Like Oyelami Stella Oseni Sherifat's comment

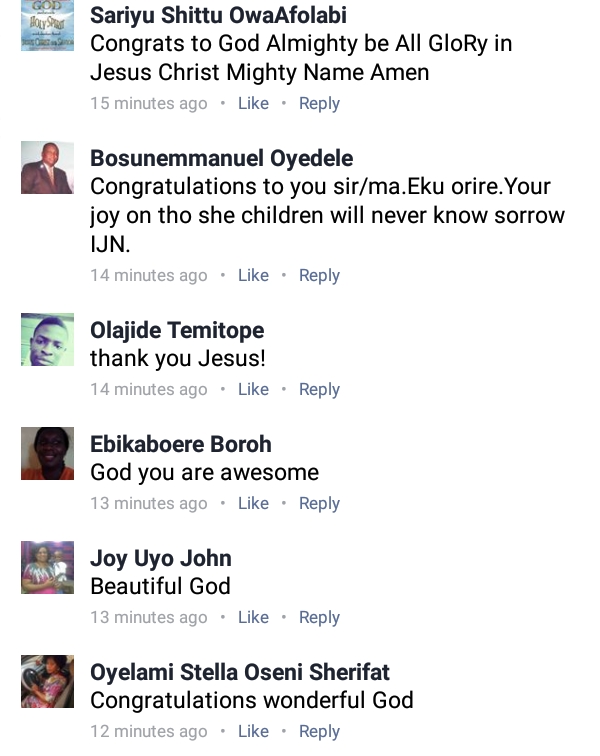[x=253, y=731]
